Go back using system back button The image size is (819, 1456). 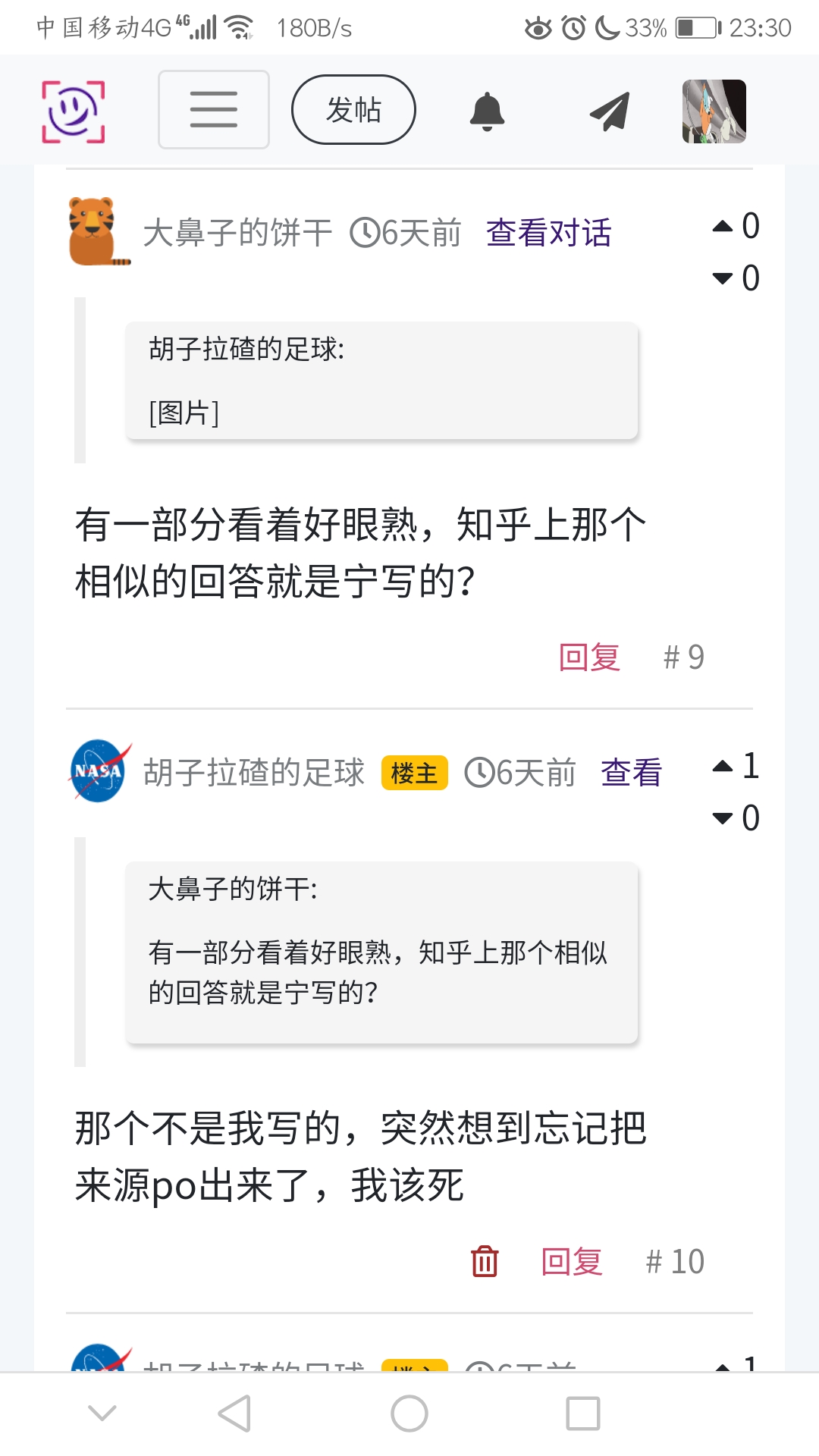(x=234, y=1414)
